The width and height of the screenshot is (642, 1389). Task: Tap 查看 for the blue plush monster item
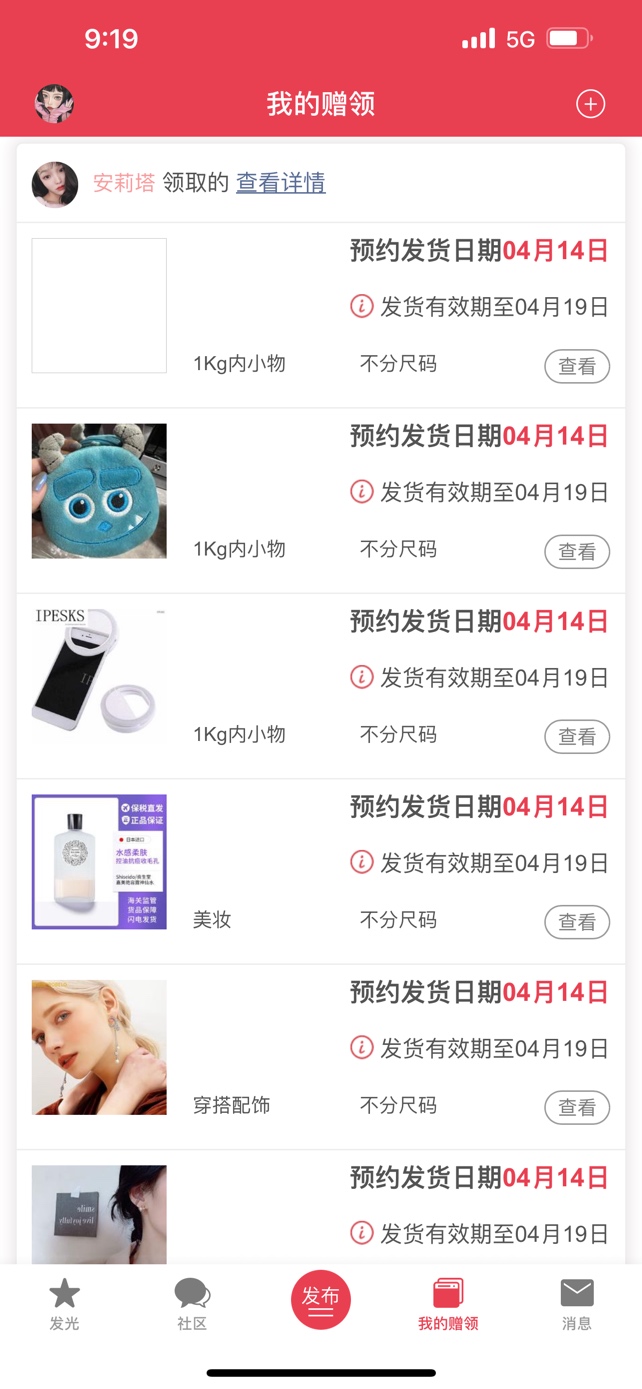577,551
